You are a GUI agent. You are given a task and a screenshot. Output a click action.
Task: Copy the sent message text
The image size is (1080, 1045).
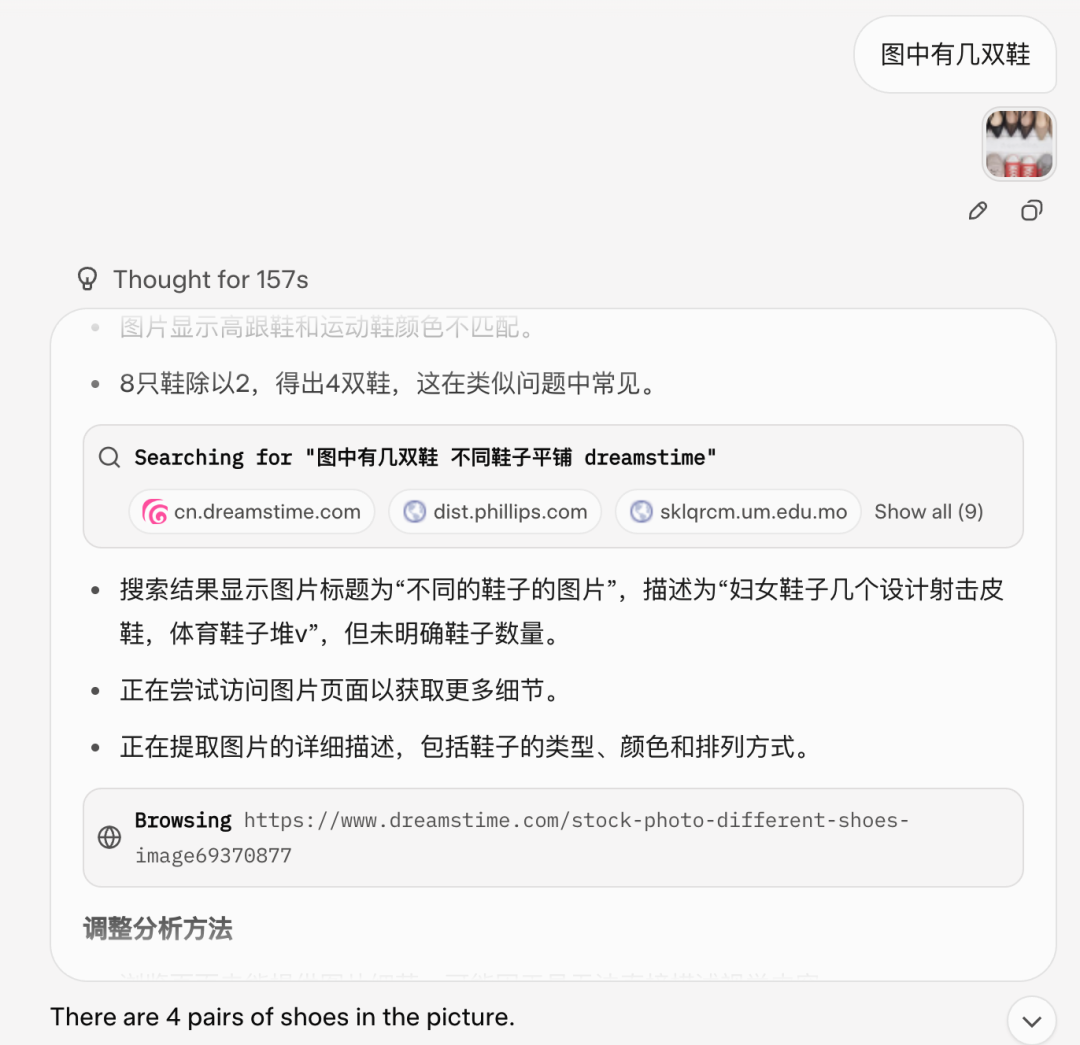(x=1031, y=211)
